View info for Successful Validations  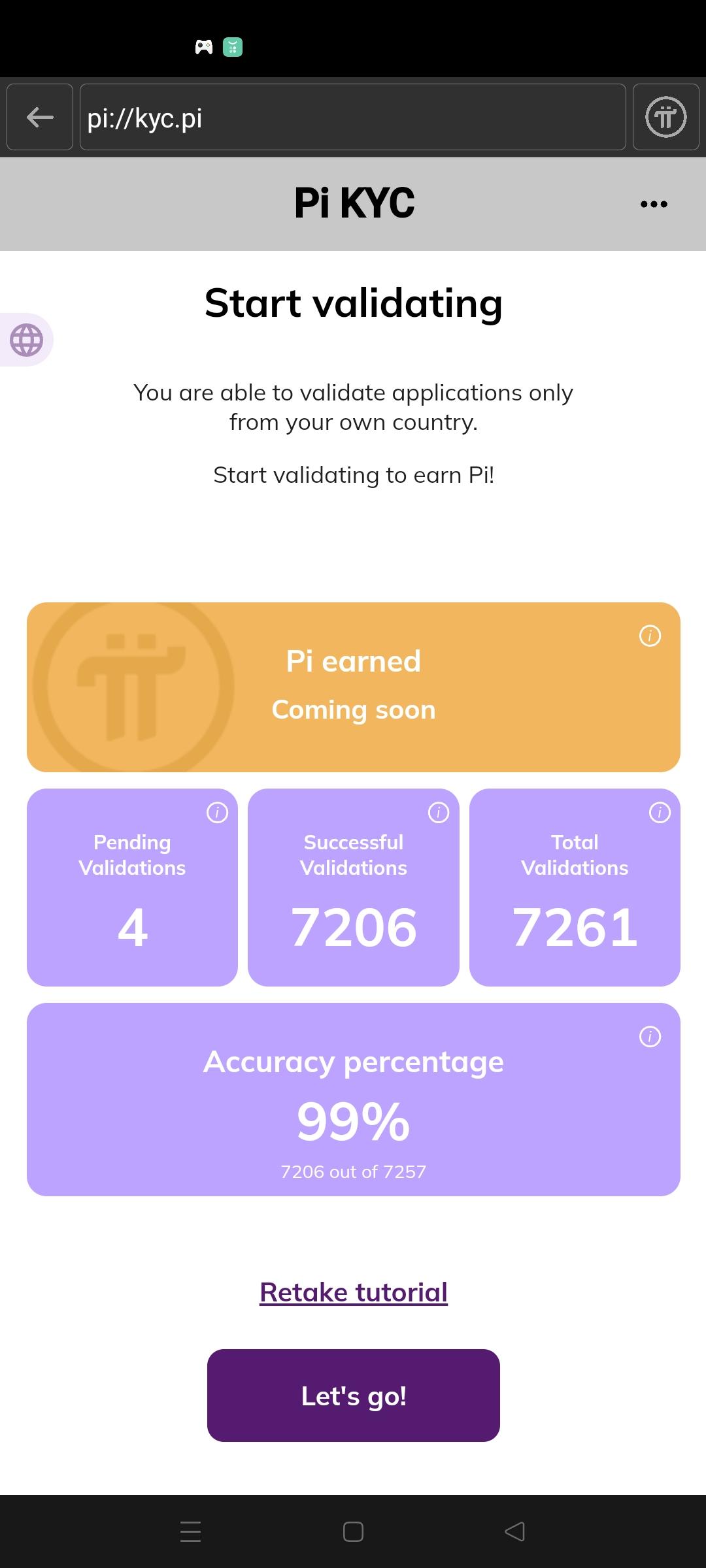(438, 813)
